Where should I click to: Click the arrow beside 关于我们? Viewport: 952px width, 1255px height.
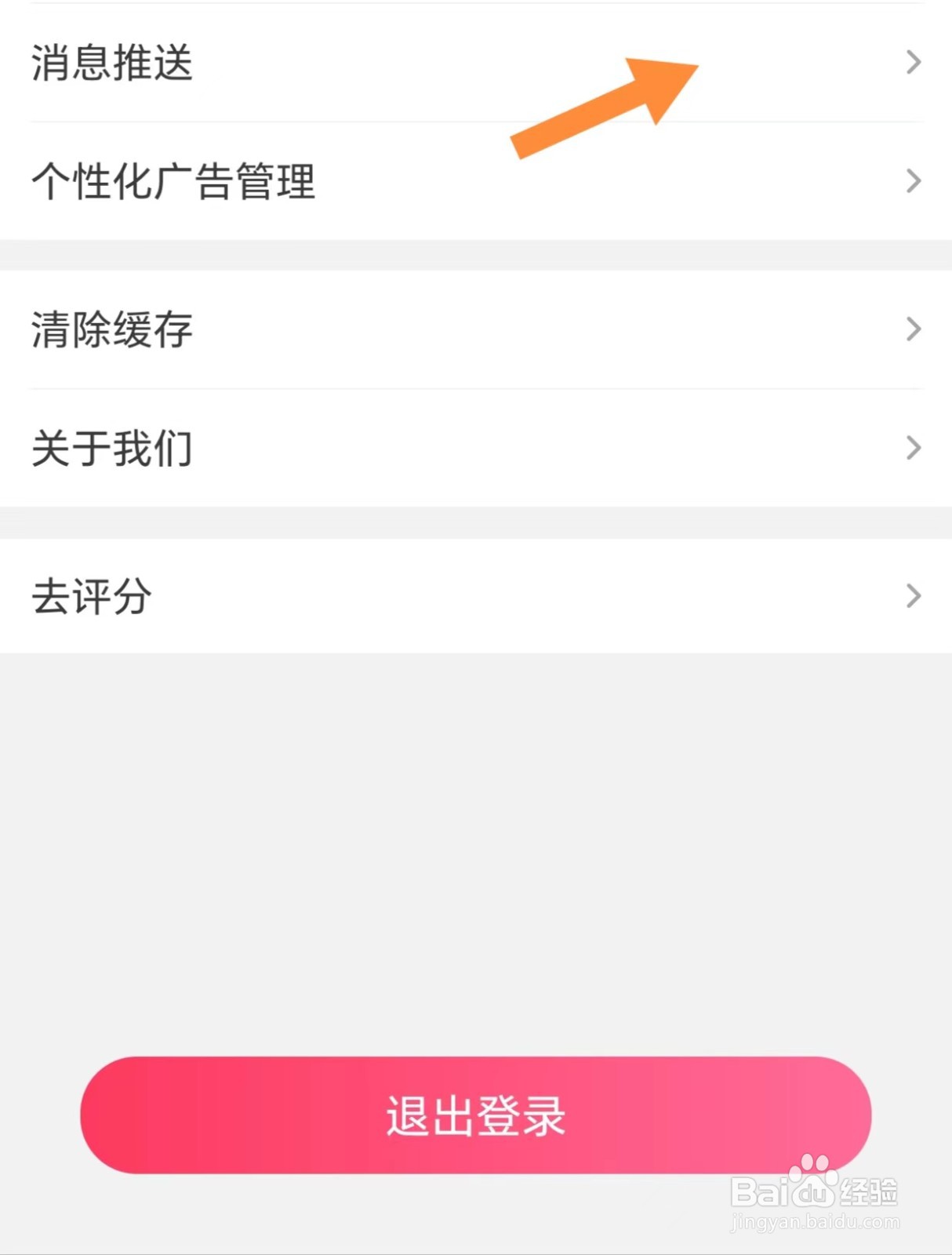pyautogui.click(x=913, y=447)
